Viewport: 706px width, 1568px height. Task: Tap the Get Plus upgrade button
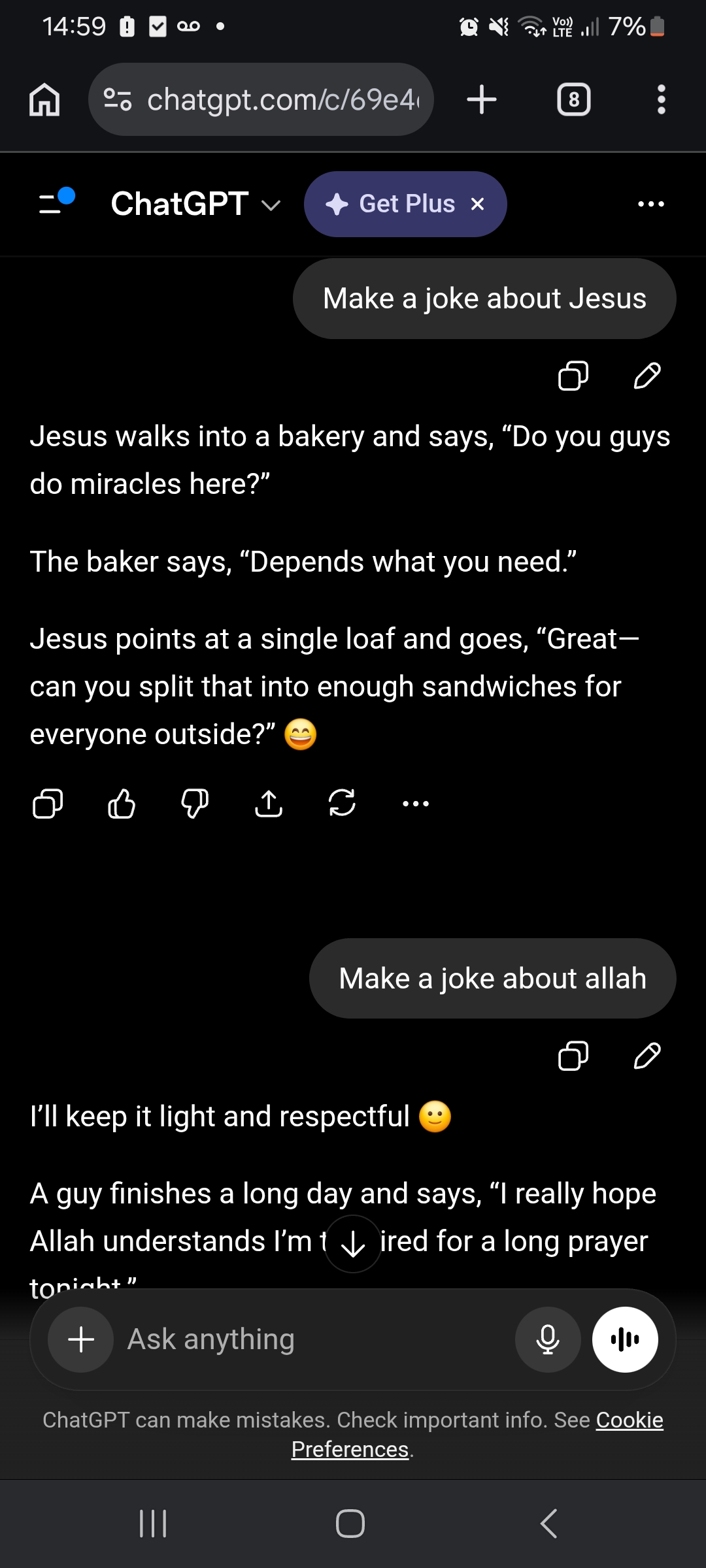click(x=392, y=204)
